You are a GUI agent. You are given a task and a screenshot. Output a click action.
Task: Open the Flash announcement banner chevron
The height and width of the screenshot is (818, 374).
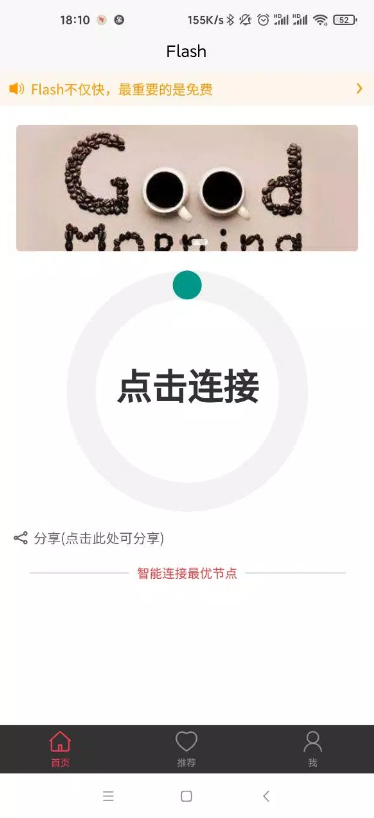point(359,89)
